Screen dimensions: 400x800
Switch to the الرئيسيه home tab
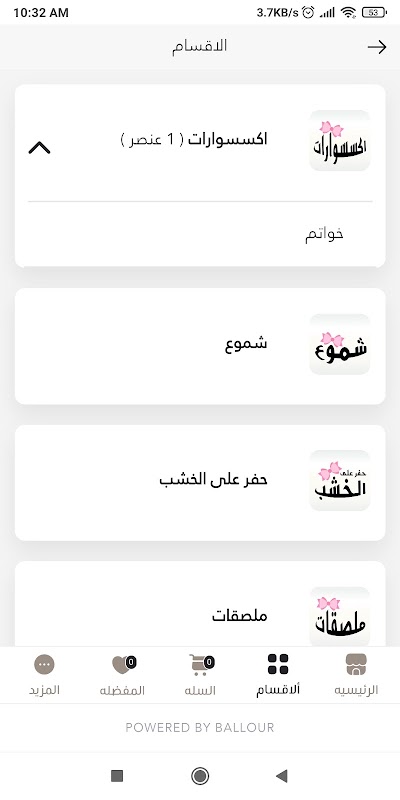[356, 674]
